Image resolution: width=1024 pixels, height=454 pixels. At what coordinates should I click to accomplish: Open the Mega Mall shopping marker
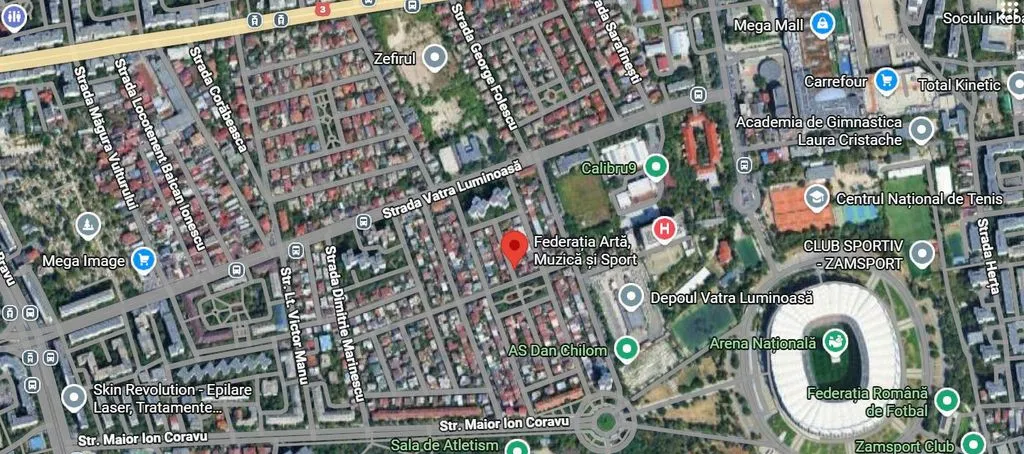[x=821, y=23]
